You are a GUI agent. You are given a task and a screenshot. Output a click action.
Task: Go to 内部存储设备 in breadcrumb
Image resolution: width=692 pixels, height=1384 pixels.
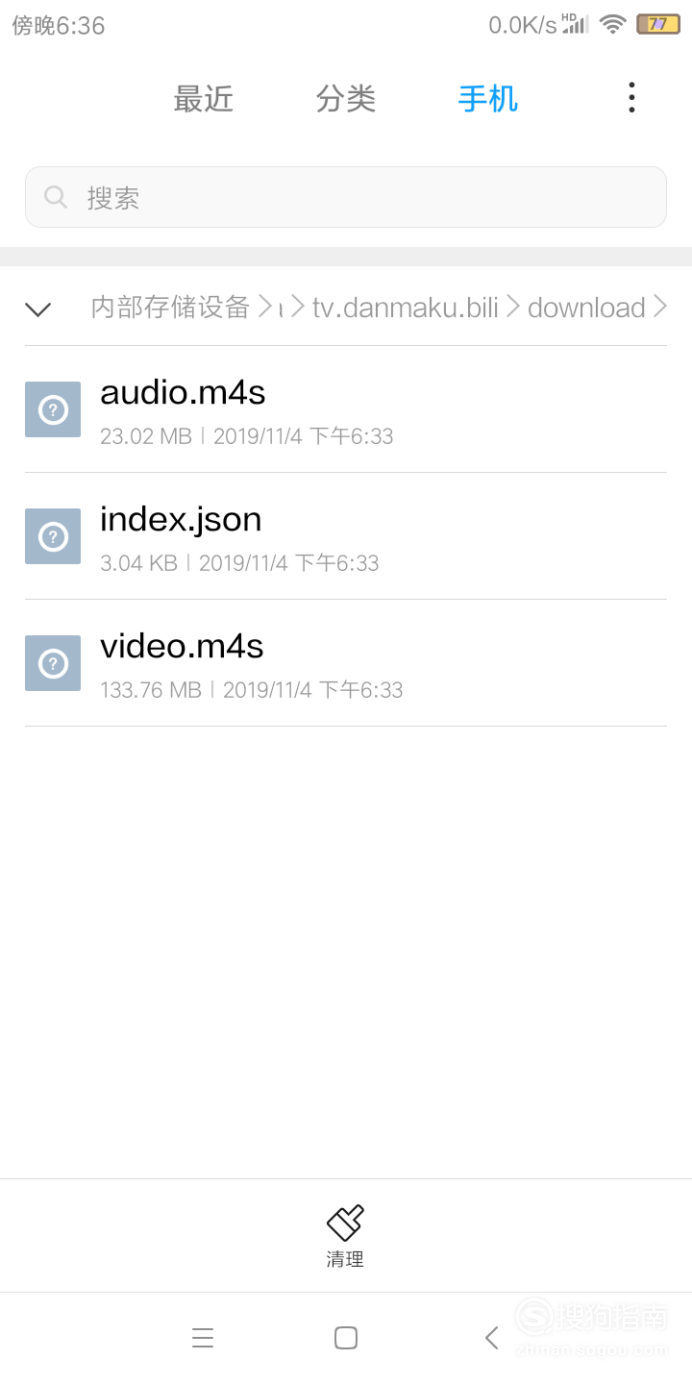170,307
